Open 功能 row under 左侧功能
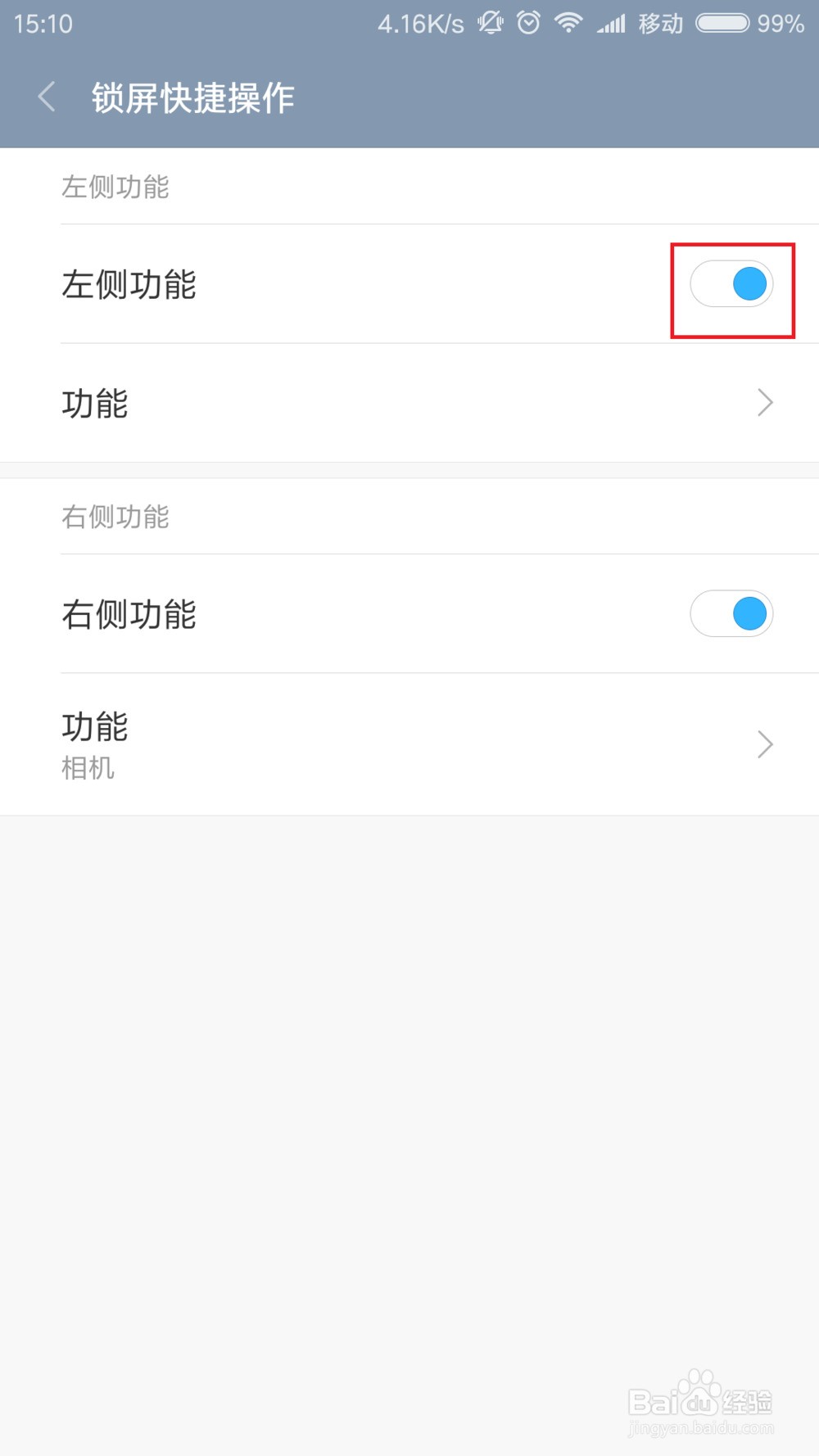This screenshot has width=819, height=1456. 409,403
